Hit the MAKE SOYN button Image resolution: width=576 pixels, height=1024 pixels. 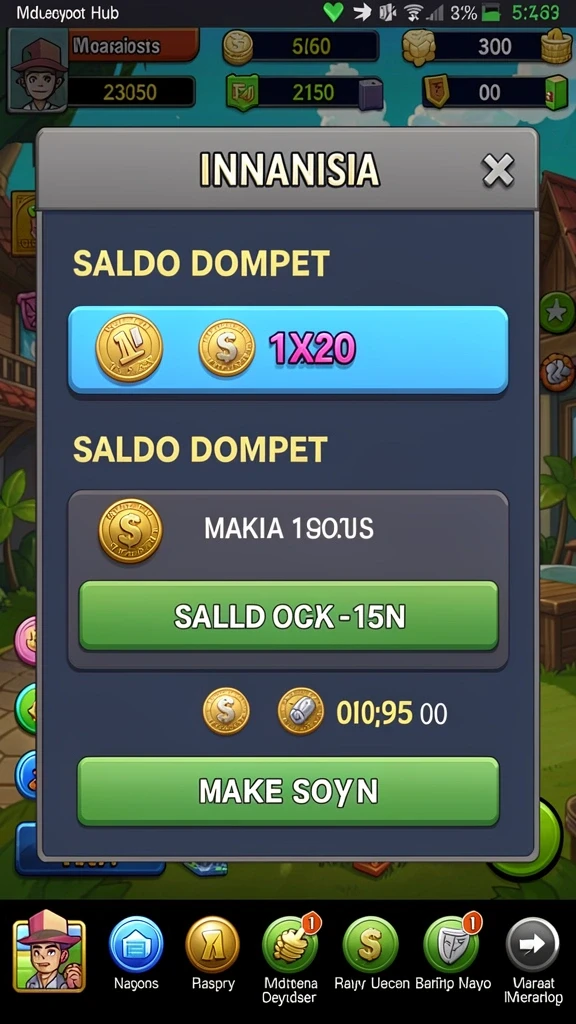[288, 792]
